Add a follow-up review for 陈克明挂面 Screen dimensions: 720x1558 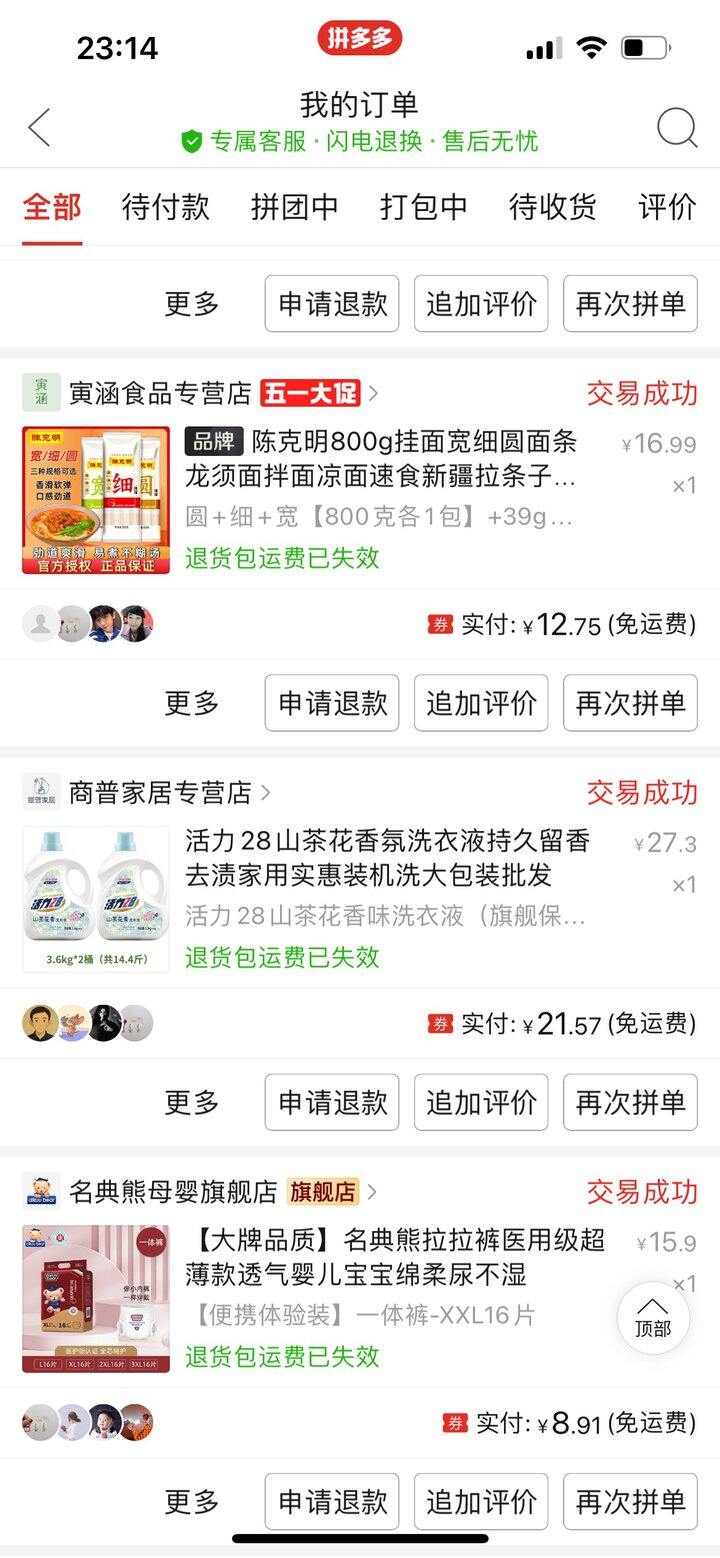(x=481, y=703)
